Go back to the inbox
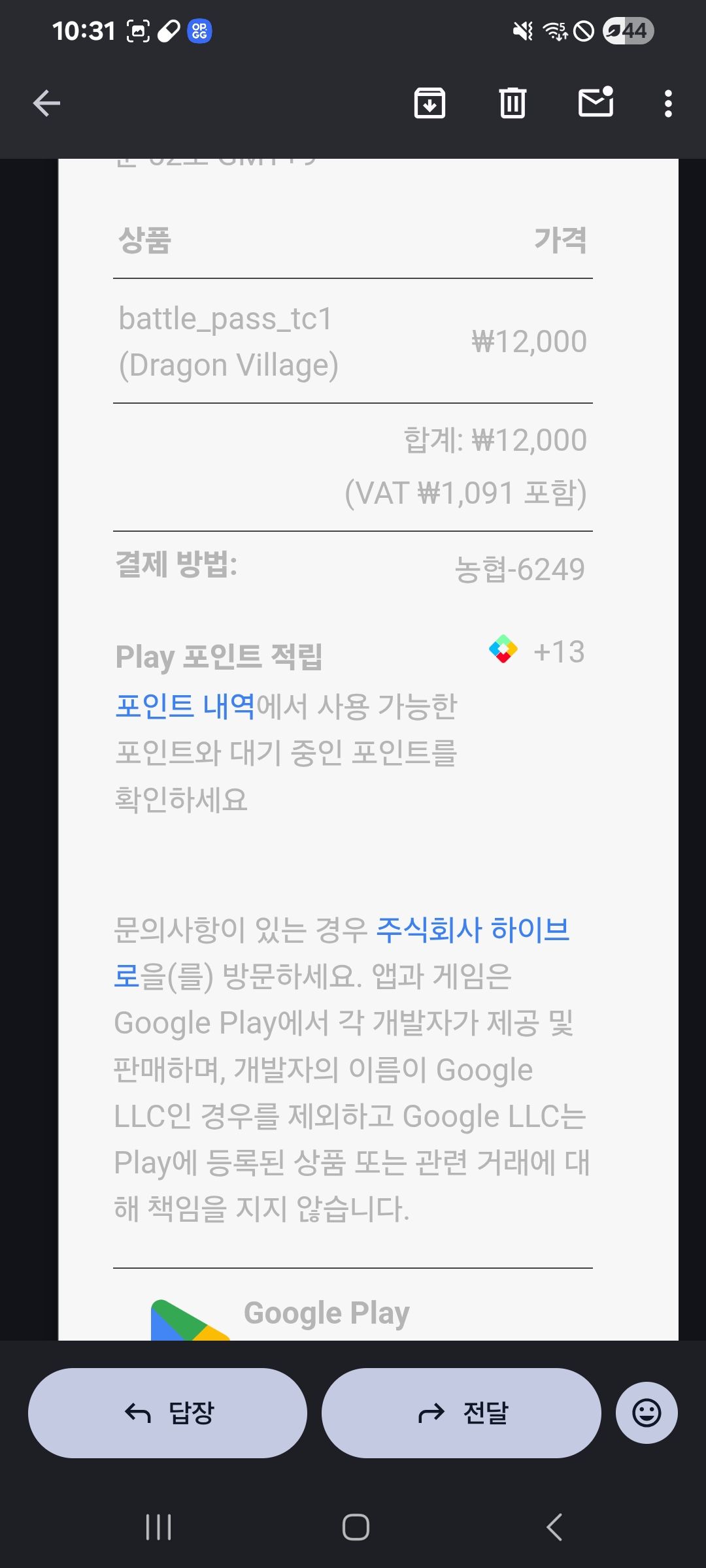Screen dimensions: 706x1568 (46, 103)
